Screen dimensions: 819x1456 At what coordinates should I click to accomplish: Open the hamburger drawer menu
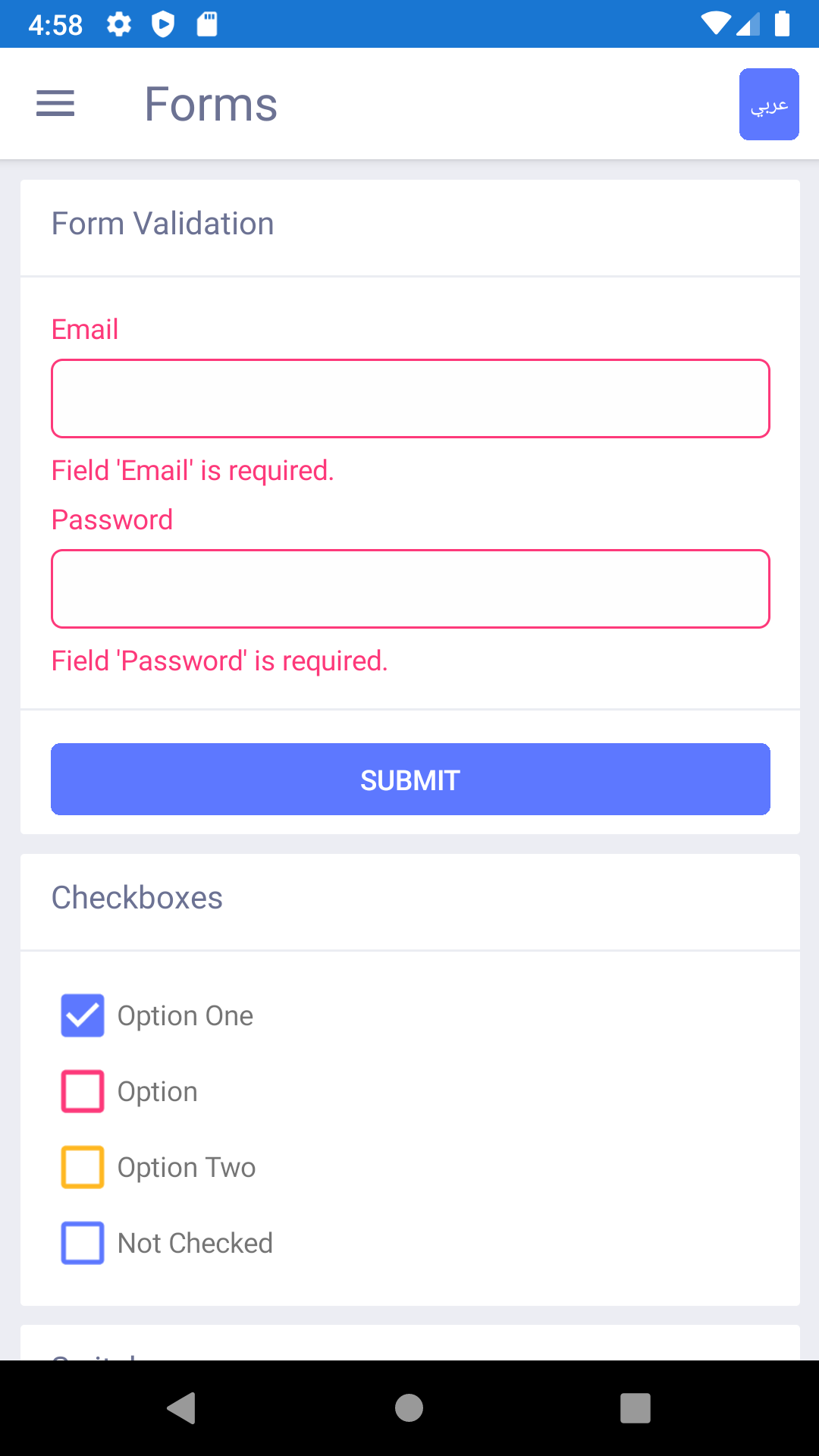(x=55, y=104)
